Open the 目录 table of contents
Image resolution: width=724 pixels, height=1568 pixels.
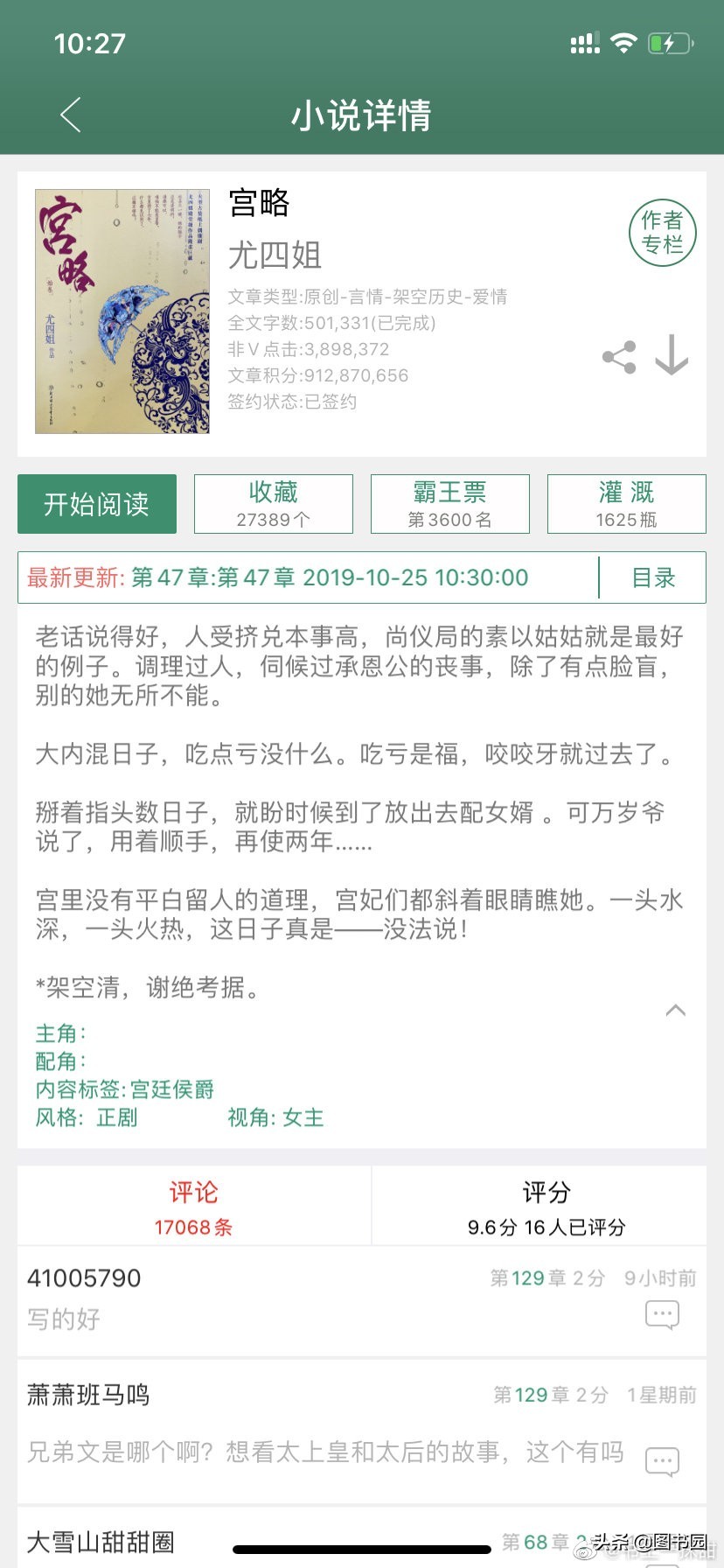[x=653, y=577]
